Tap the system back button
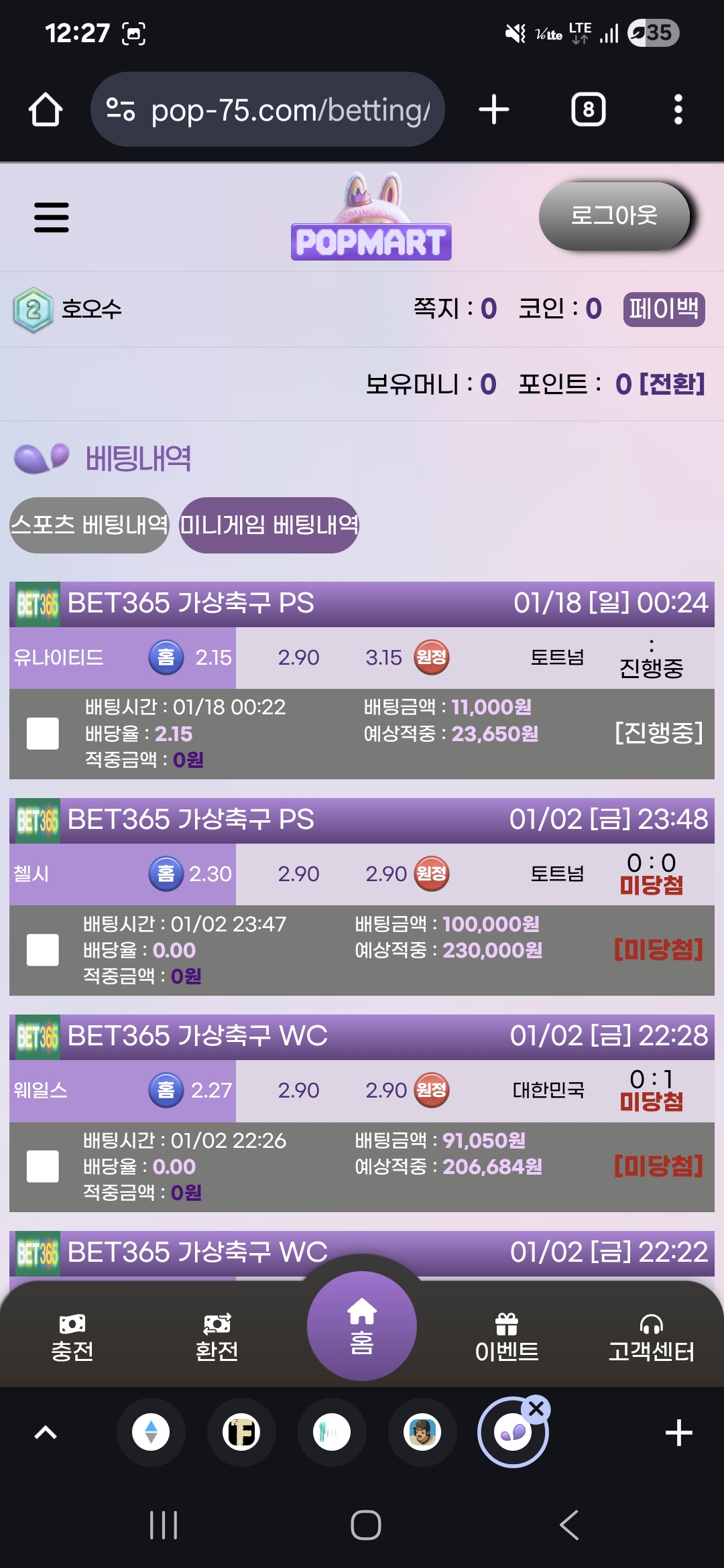 pyautogui.click(x=569, y=1525)
